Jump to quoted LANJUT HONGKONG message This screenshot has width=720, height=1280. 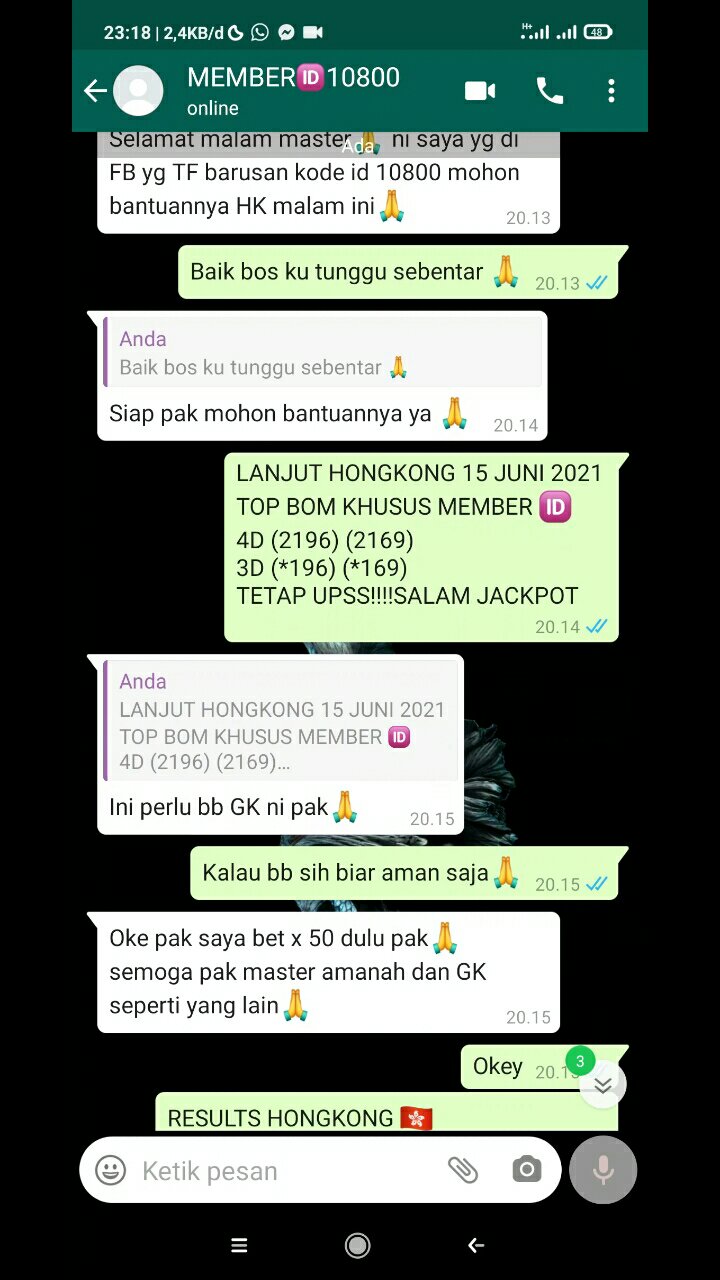(282, 722)
